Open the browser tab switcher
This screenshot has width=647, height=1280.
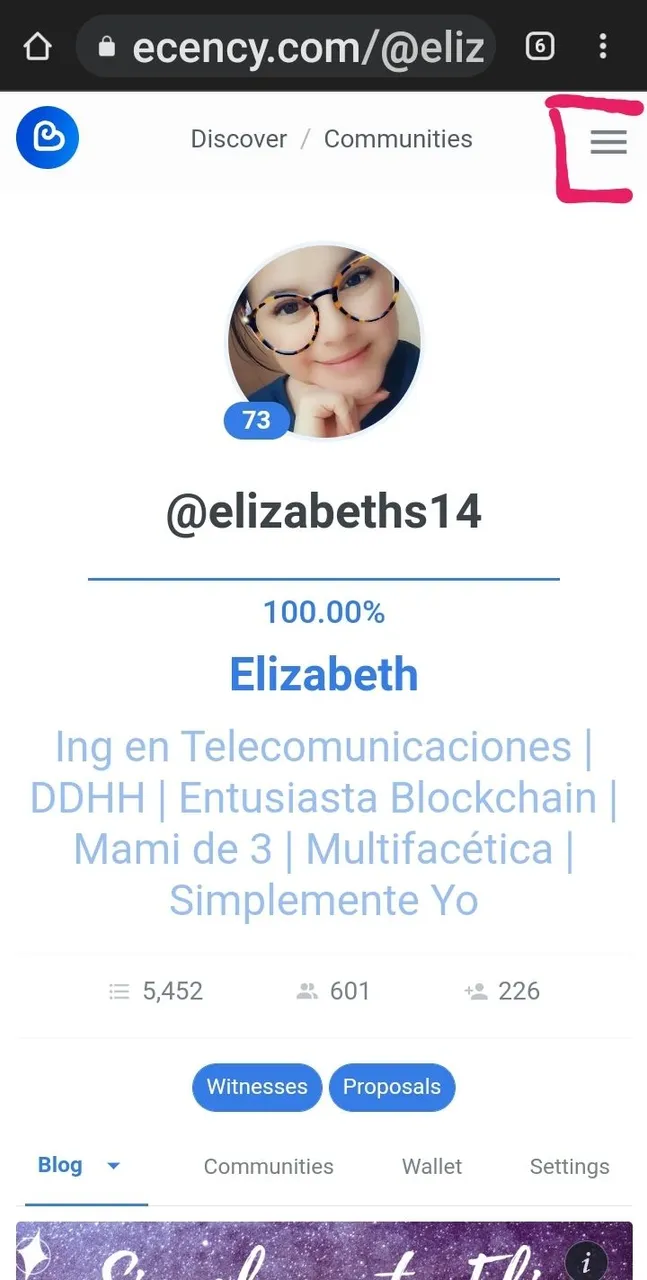[540, 46]
